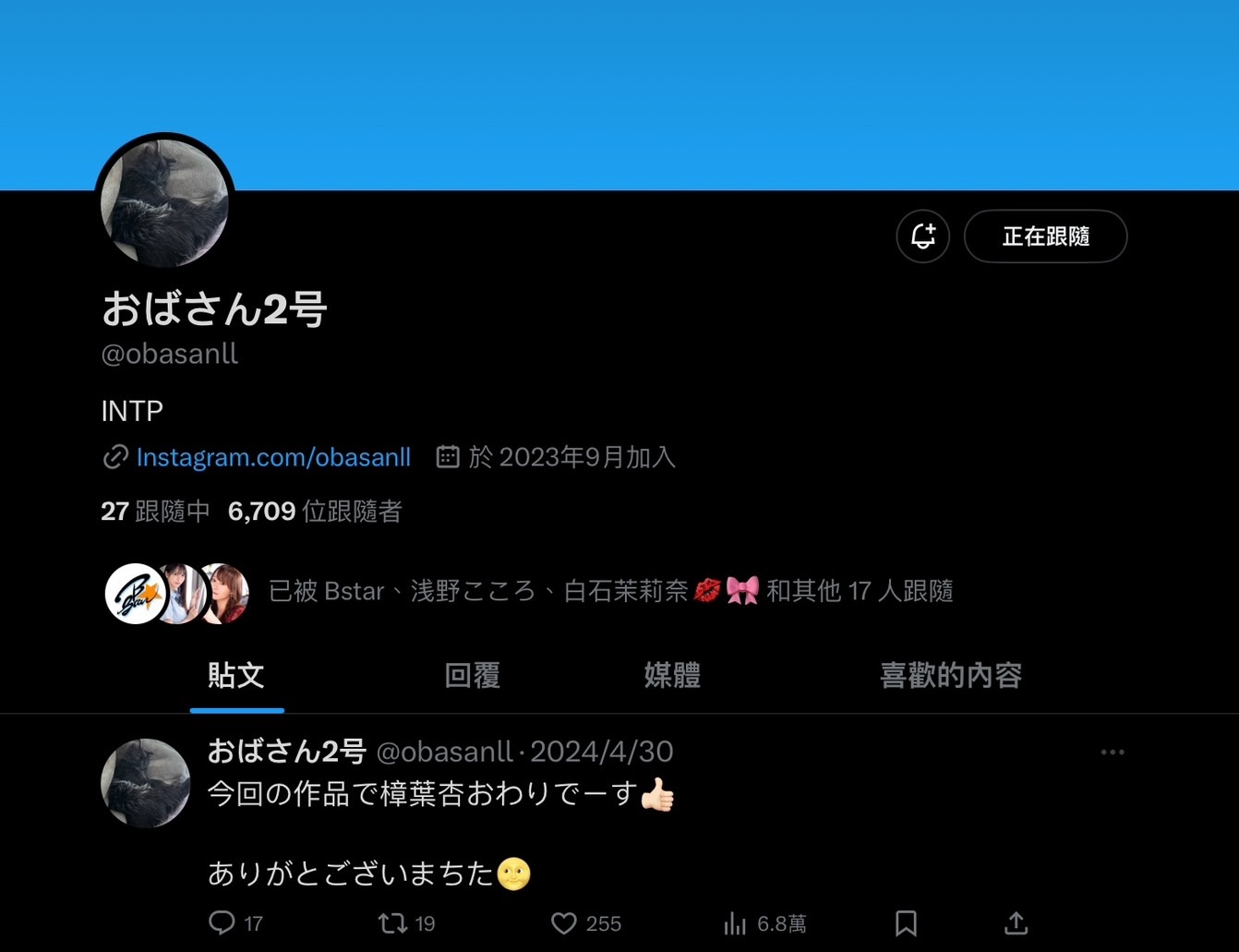Tap the 正在跟隨 following button
Screen dimensions: 1239x952
pyautogui.click(x=1045, y=236)
